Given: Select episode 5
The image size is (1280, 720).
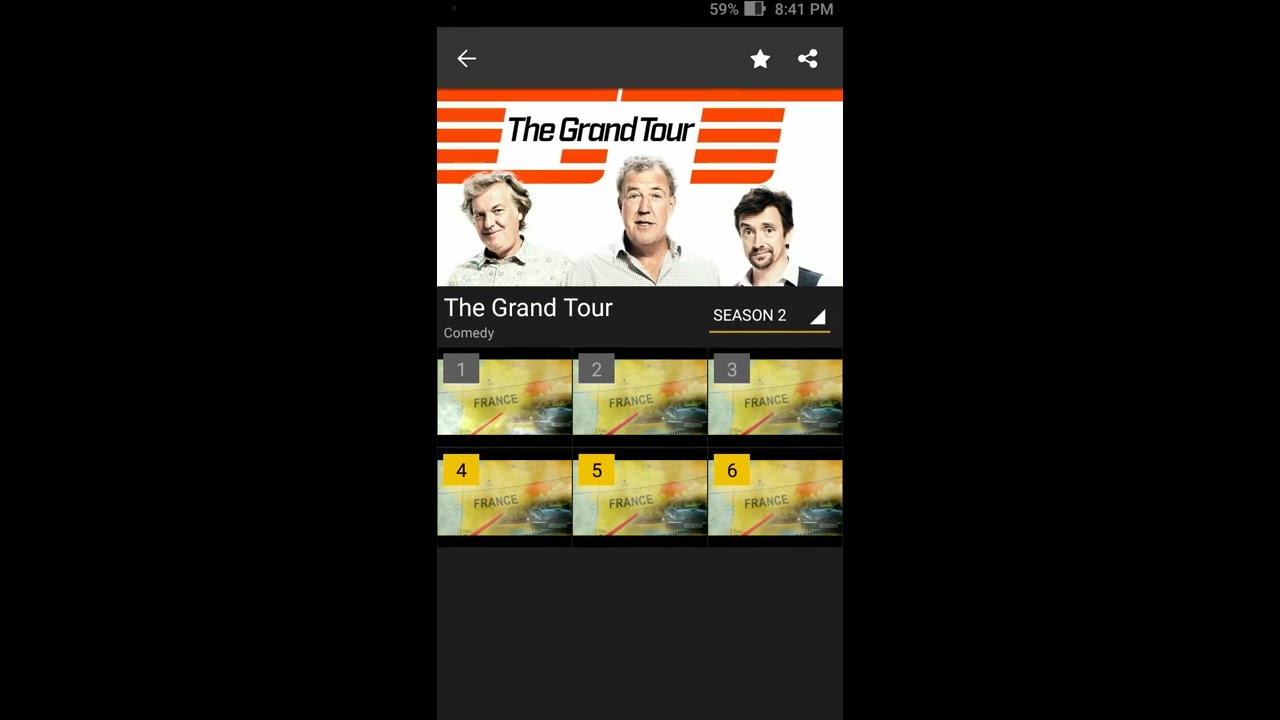Looking at the screenshot, I should (640, 498).
